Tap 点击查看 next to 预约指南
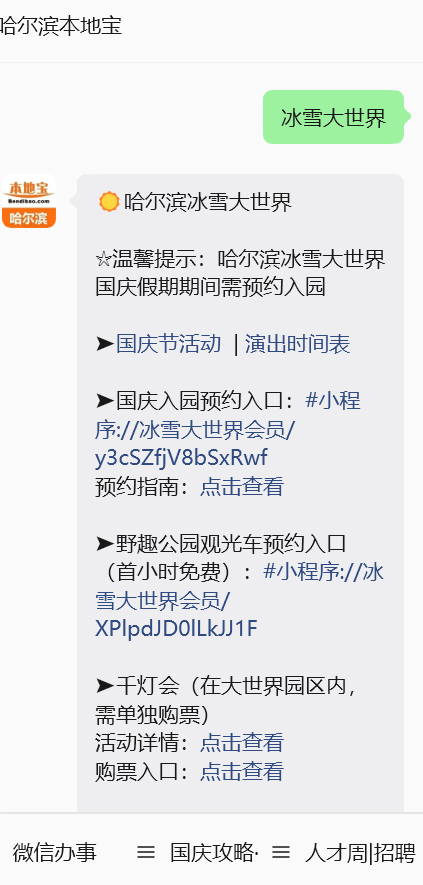 [242, 487]
